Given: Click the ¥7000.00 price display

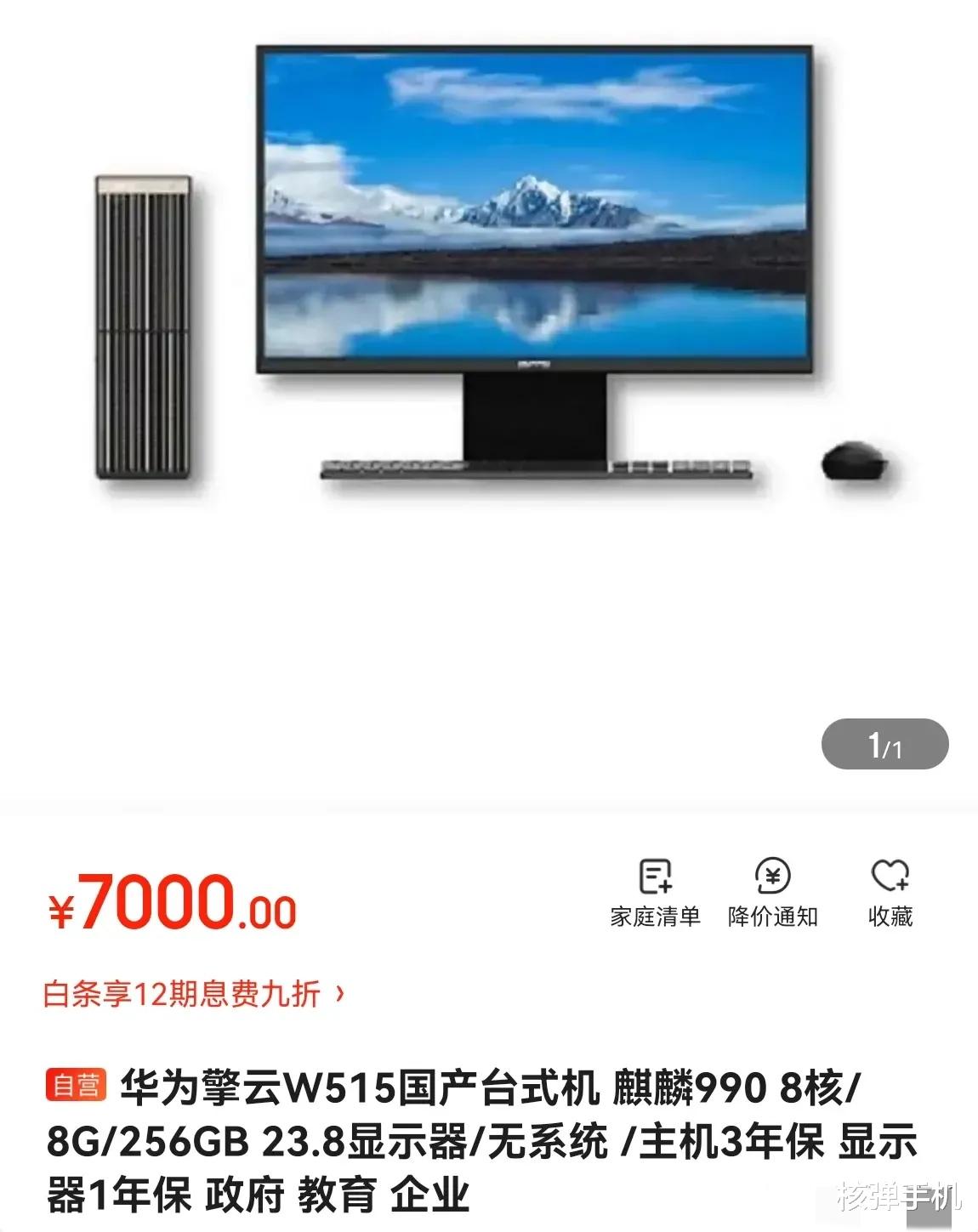Looking at the screenshot, I should 162,903.
